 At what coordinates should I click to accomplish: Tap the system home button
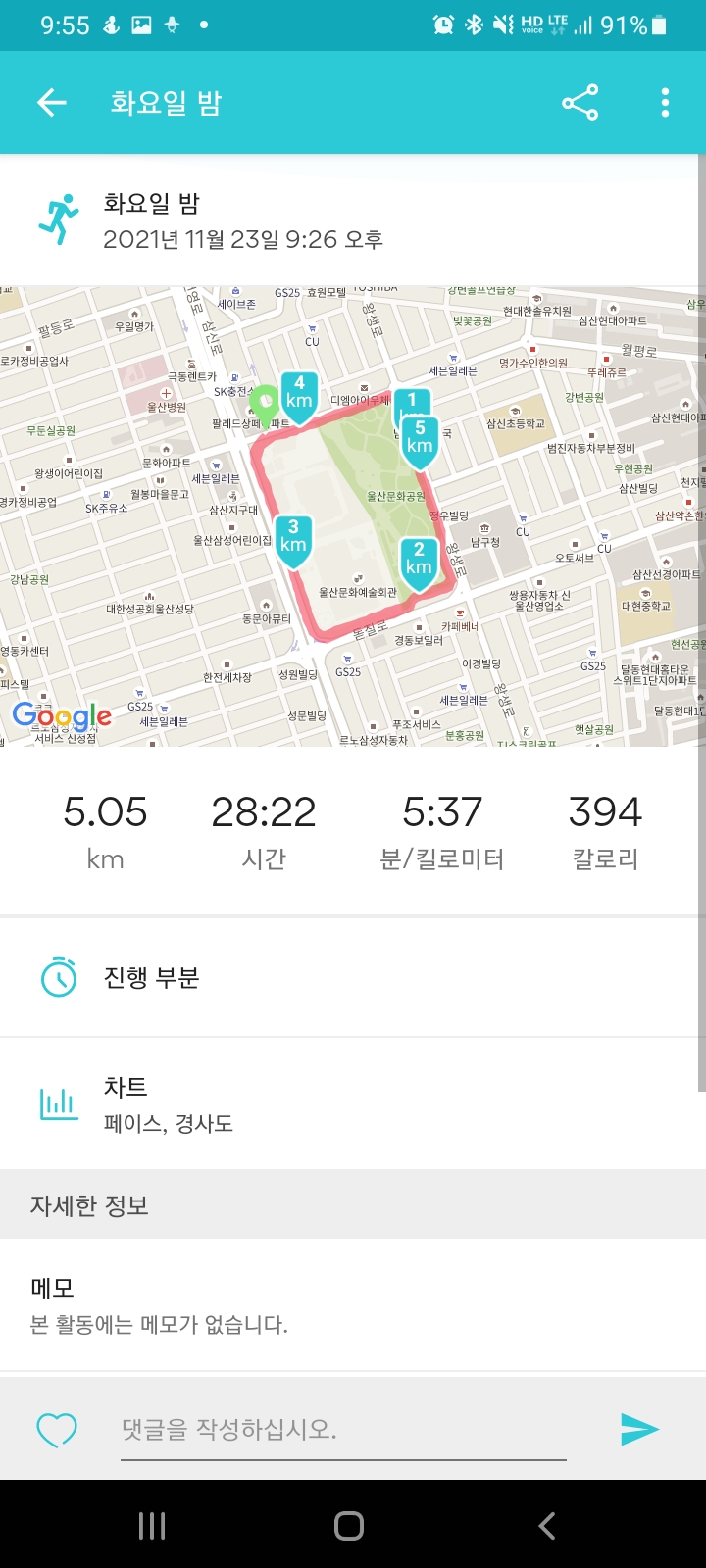coord(349,1526)
